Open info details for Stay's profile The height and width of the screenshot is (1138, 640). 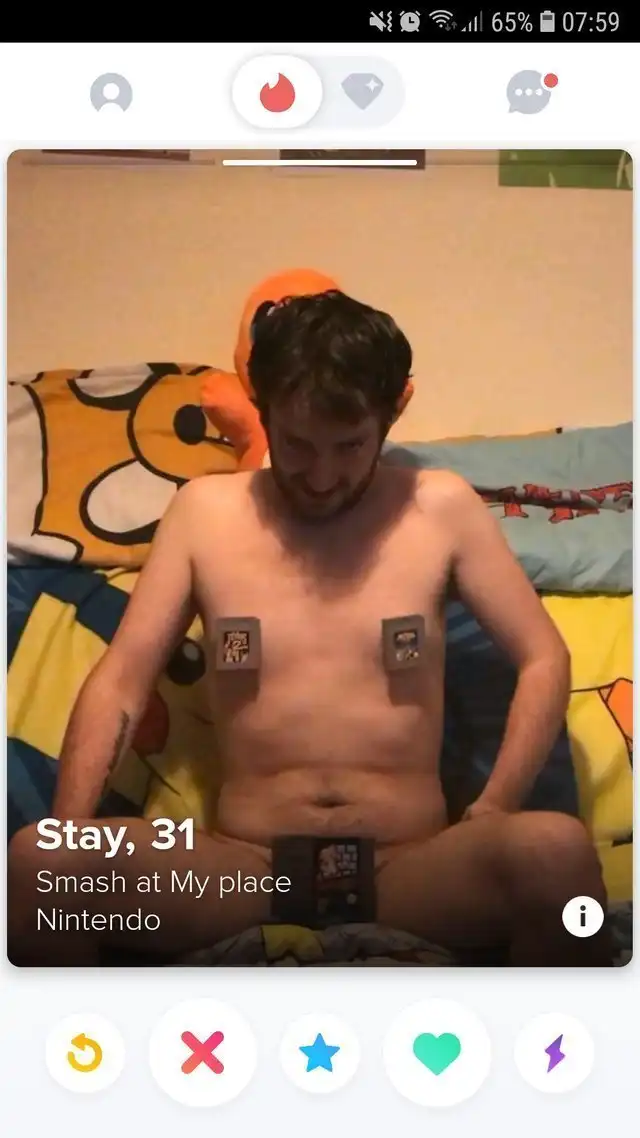click(582, 915)
